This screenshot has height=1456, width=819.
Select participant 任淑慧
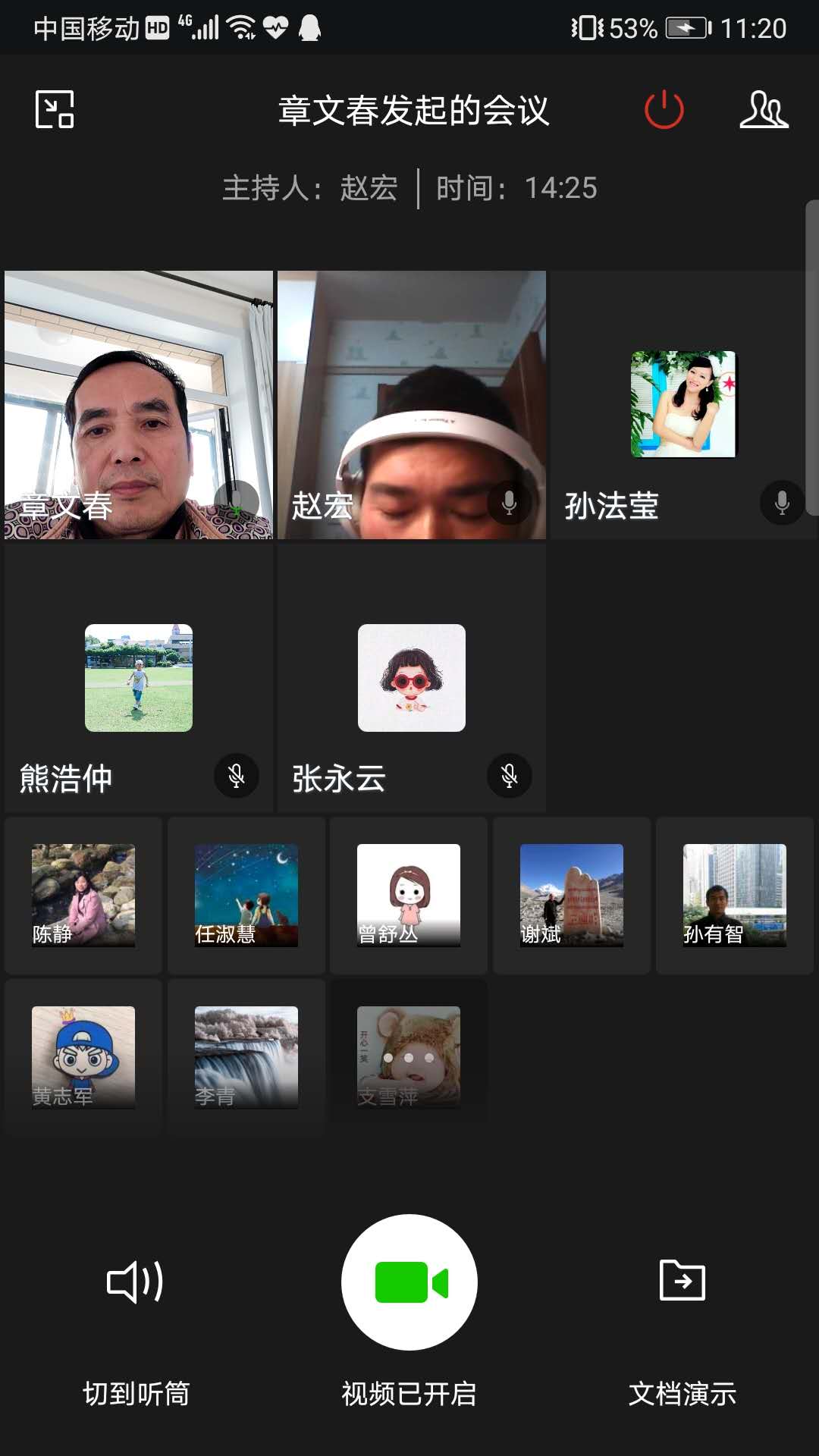pos(246,896)
